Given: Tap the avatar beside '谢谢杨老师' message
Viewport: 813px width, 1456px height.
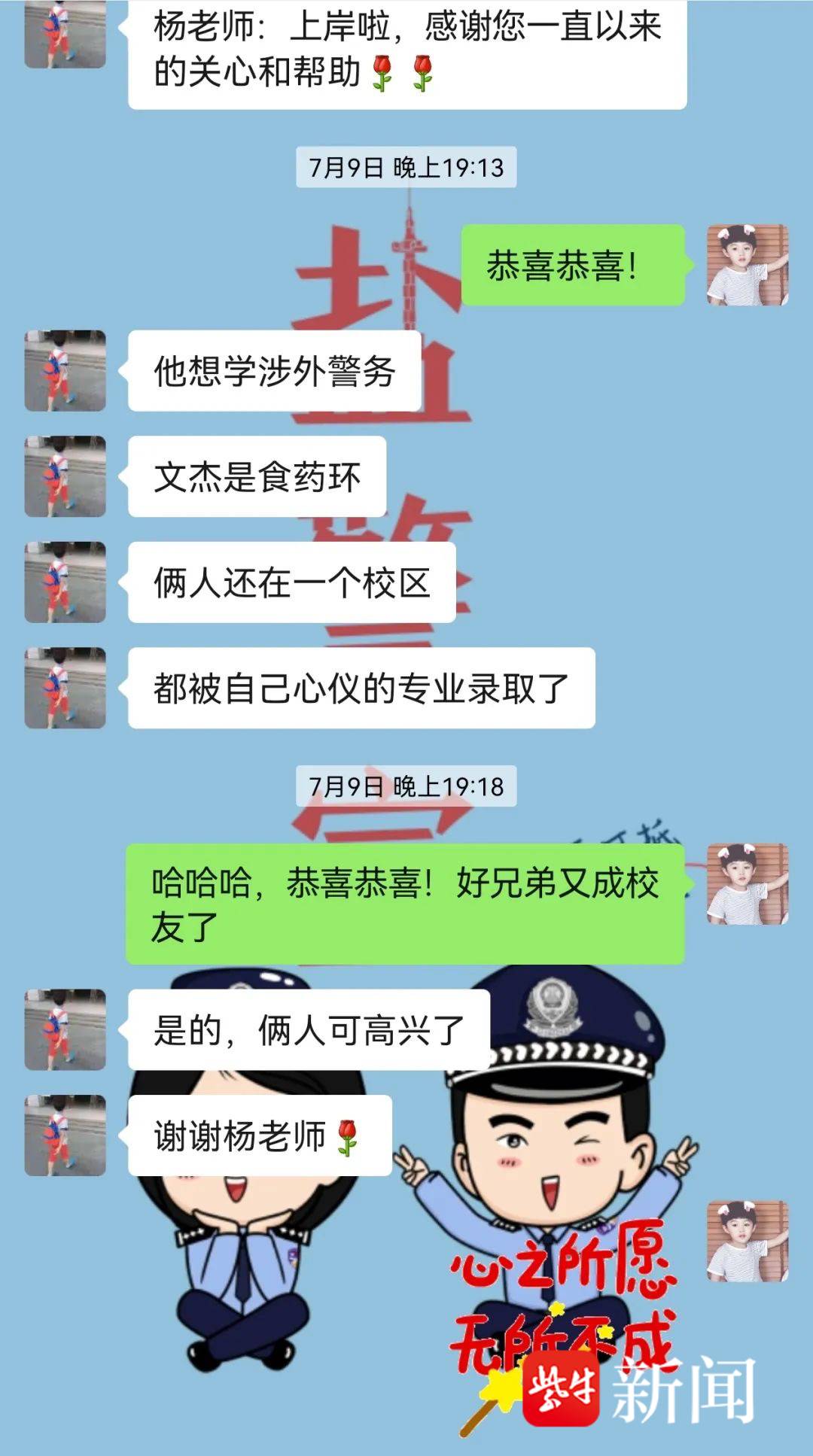Looking at the screenshot, I should click(x=65, y=1135).
